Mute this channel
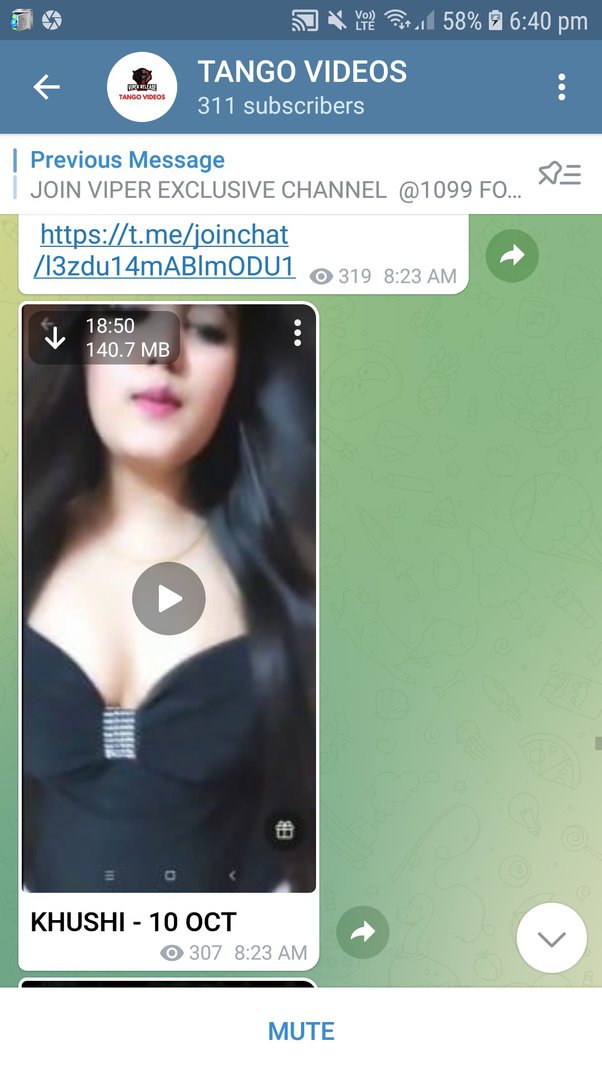This screenshot has width=602, height=1070. (301, 1031)
